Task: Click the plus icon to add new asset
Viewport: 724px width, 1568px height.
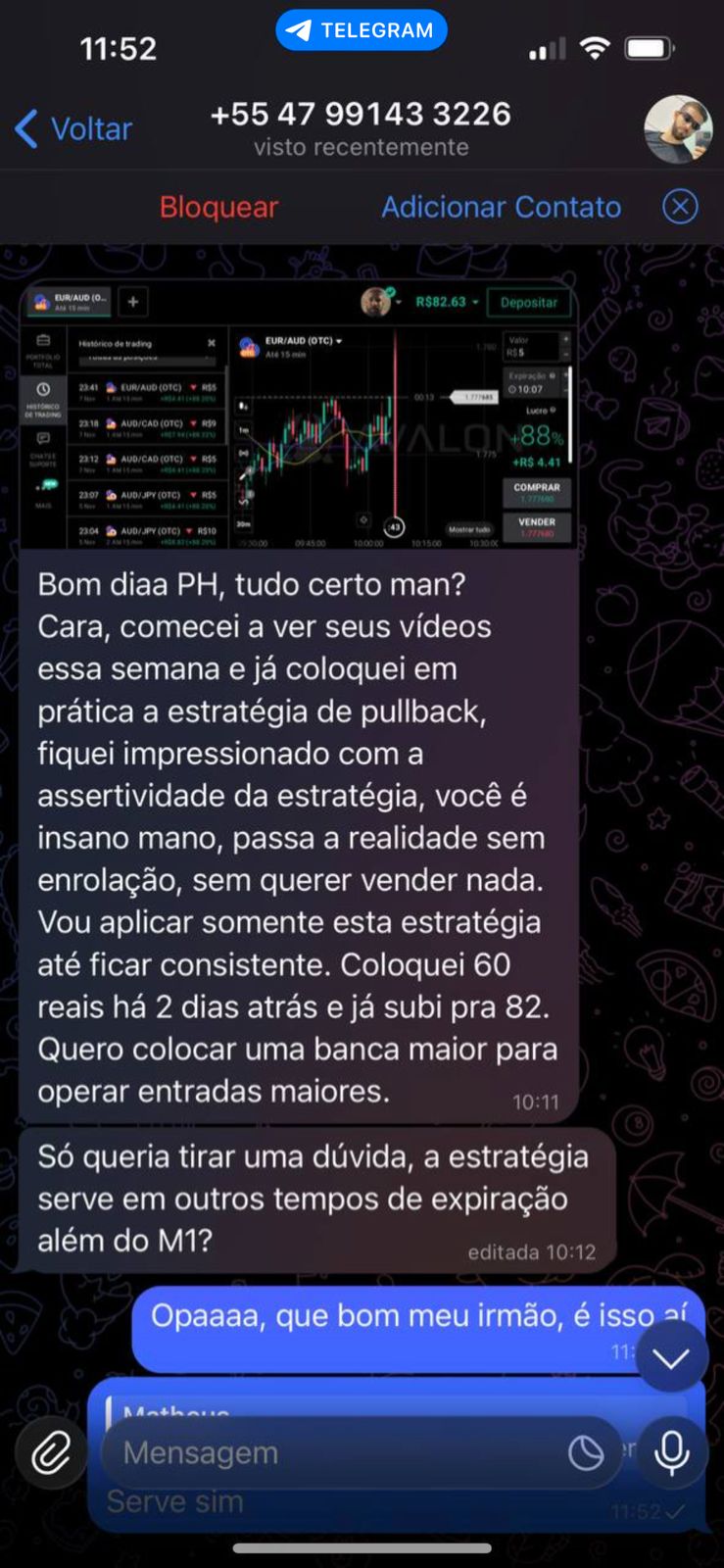Action: [x=132, y=302]
